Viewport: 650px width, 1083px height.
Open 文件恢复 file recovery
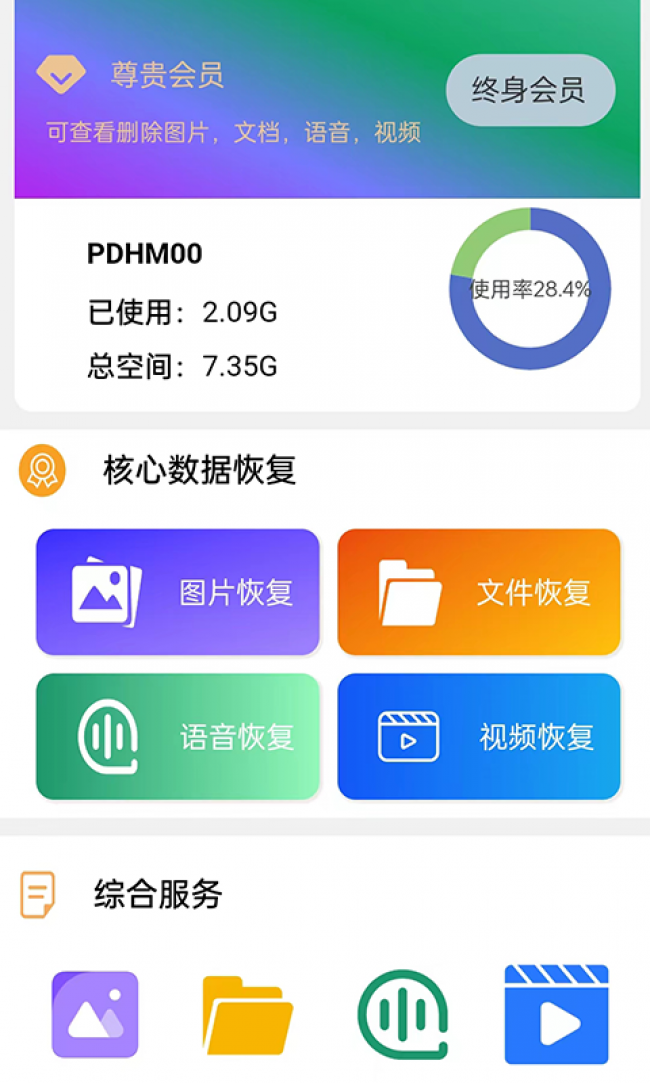pos(479,592)
